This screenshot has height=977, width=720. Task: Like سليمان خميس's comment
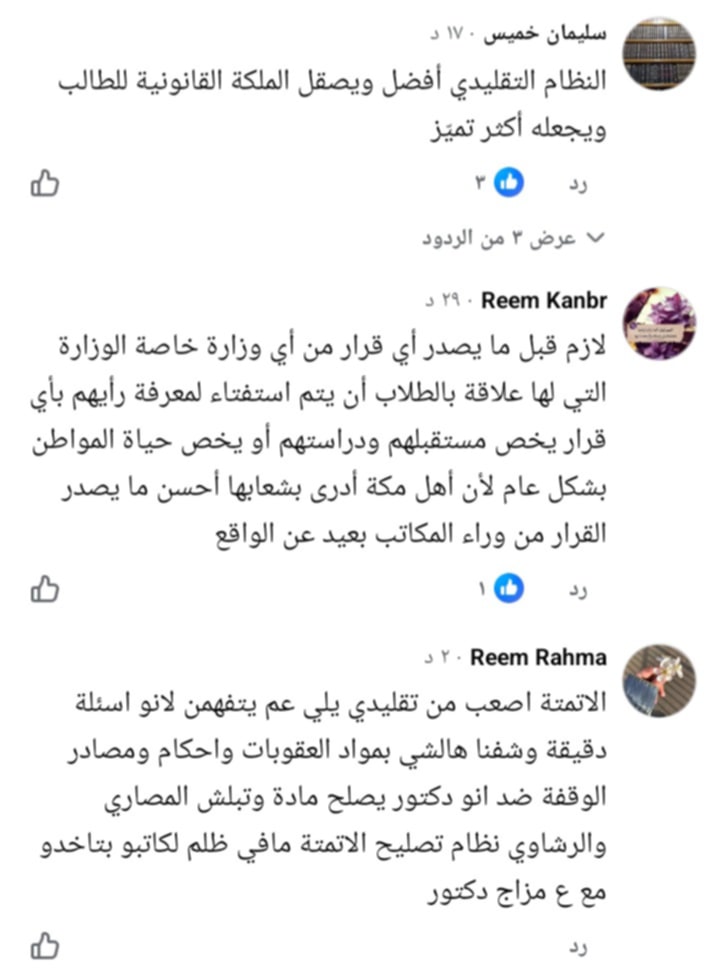[x=45, y=183]
